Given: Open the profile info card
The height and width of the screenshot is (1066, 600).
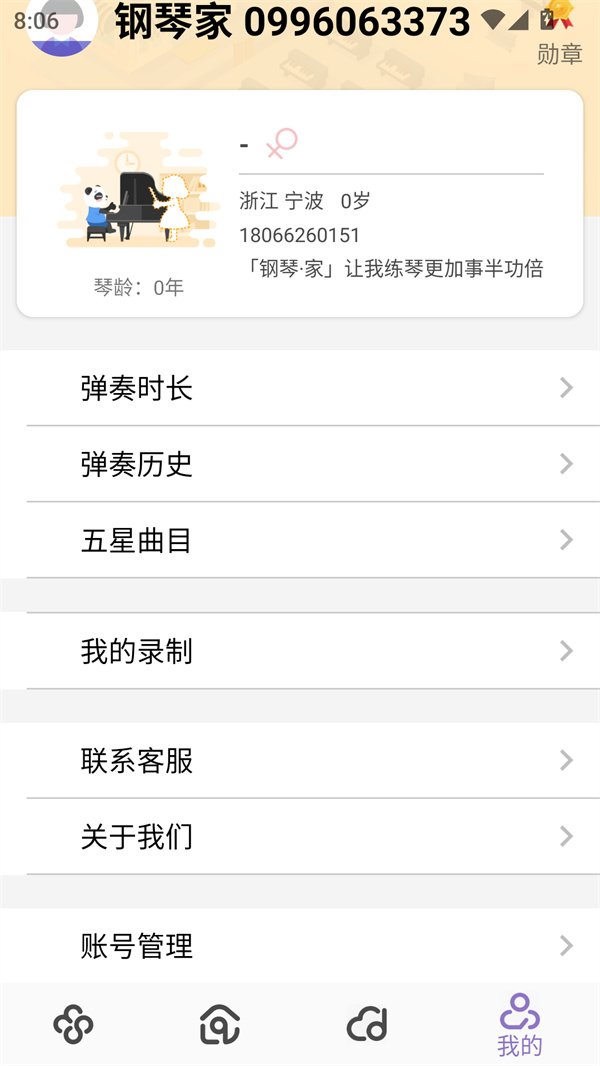Looking at the screenshot, I should click(300, 203).
